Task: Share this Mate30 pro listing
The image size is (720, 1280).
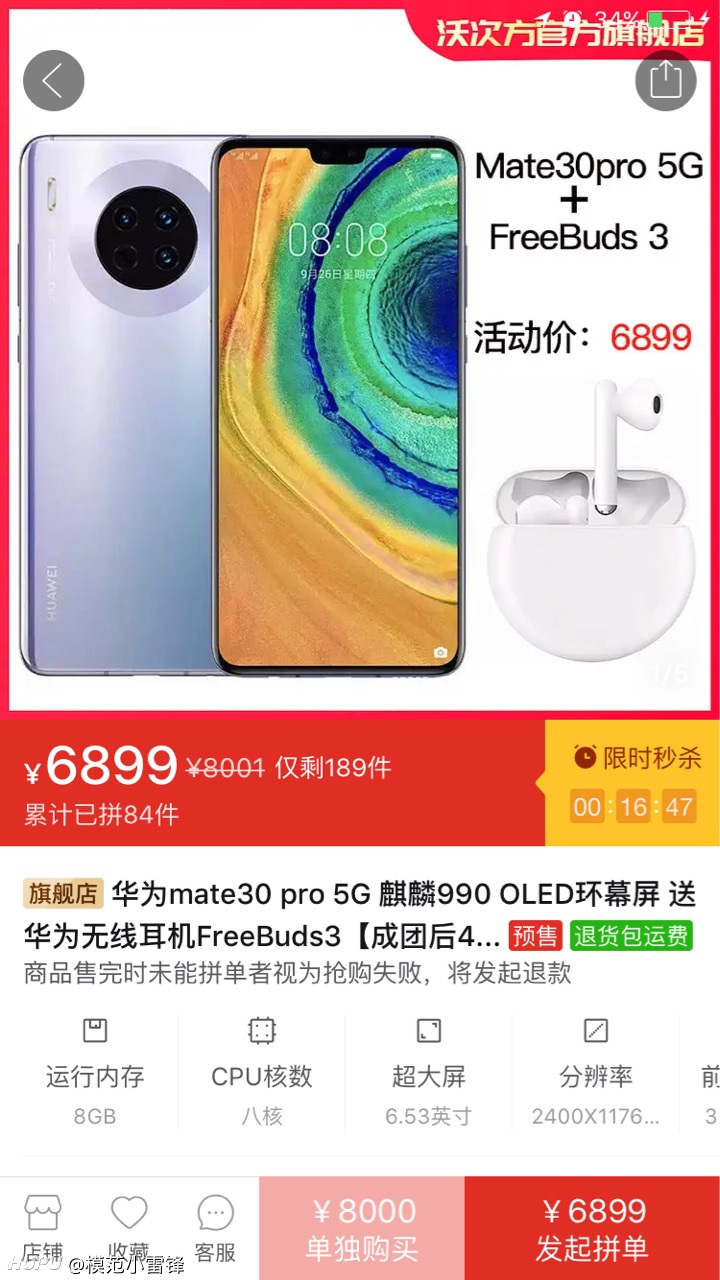Action: coord(665,80)
